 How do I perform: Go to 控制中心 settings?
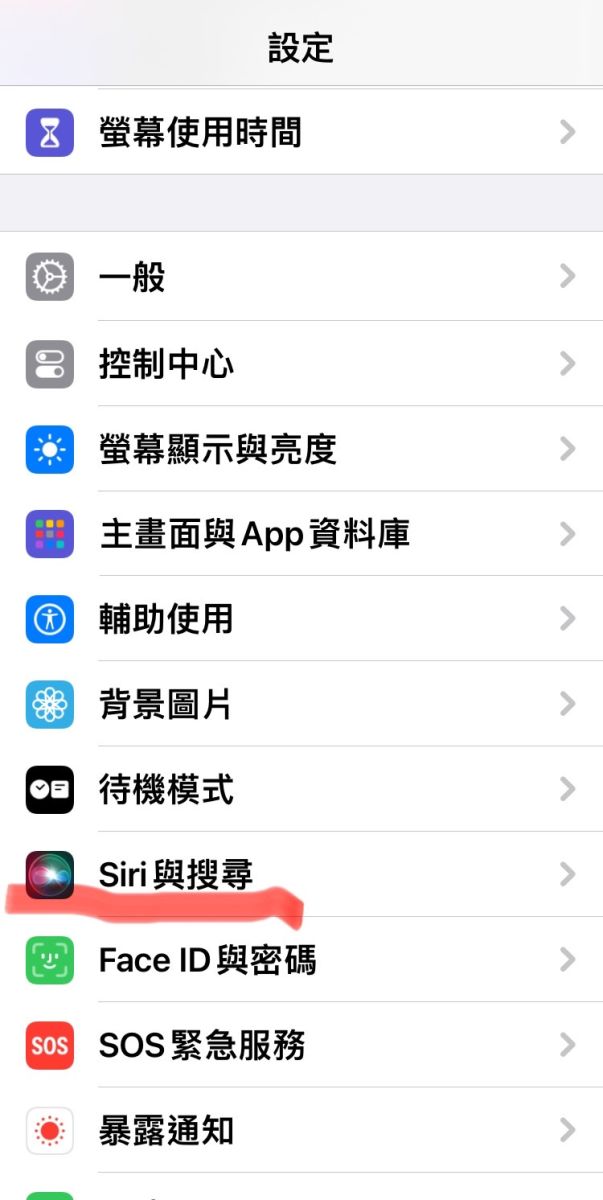tap(301, 363)
